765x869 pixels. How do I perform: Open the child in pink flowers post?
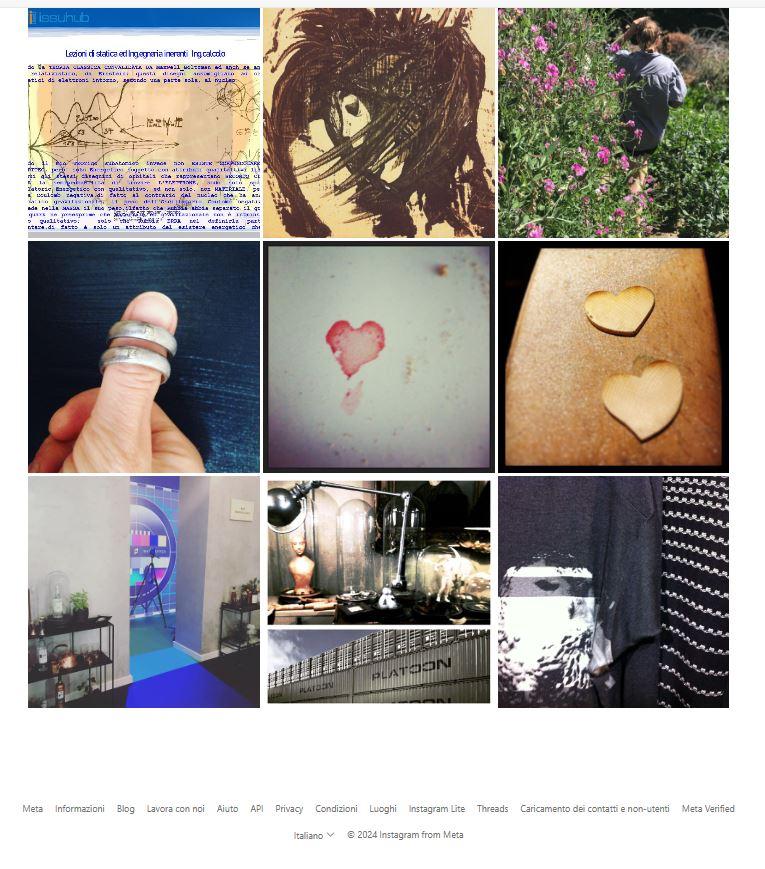[x=613, y=123]
